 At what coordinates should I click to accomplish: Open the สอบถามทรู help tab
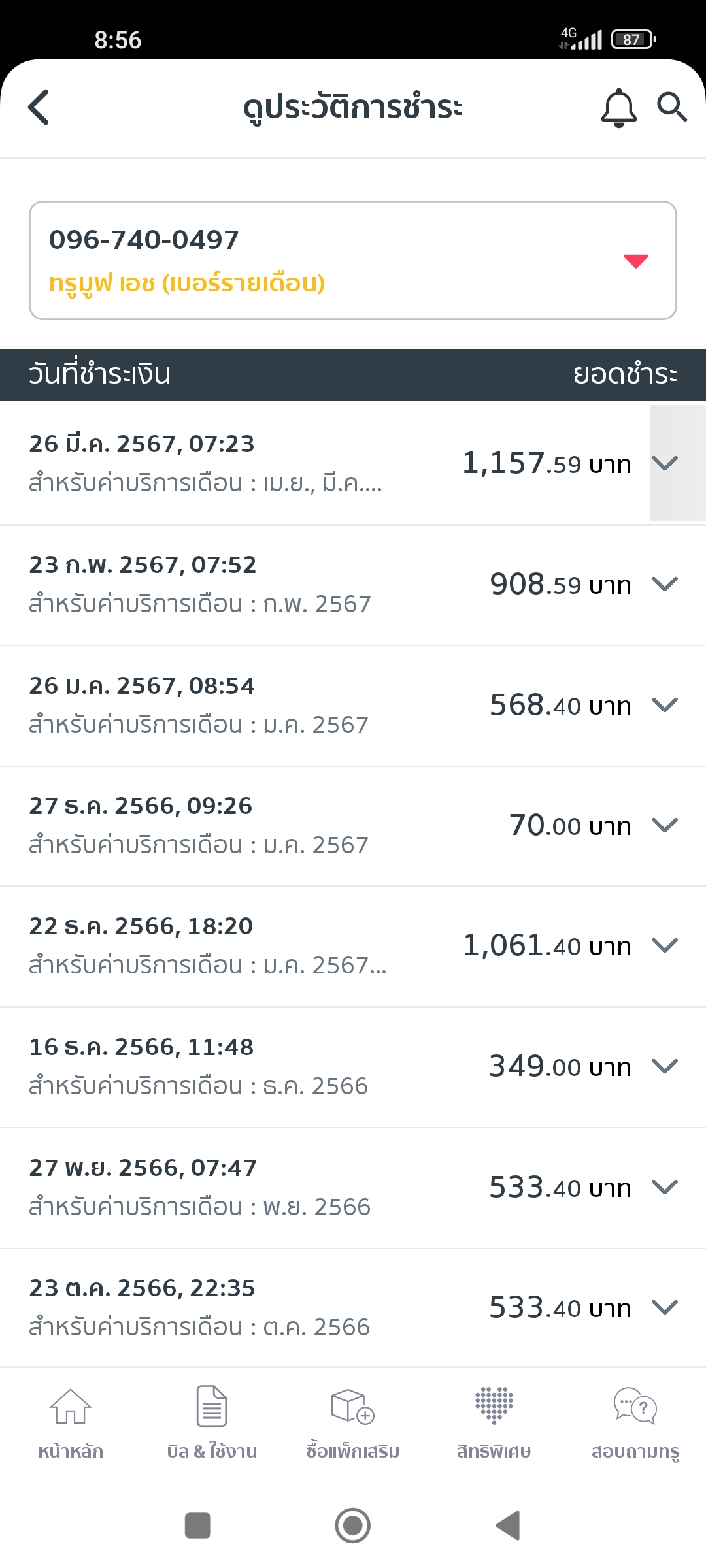635,1422
